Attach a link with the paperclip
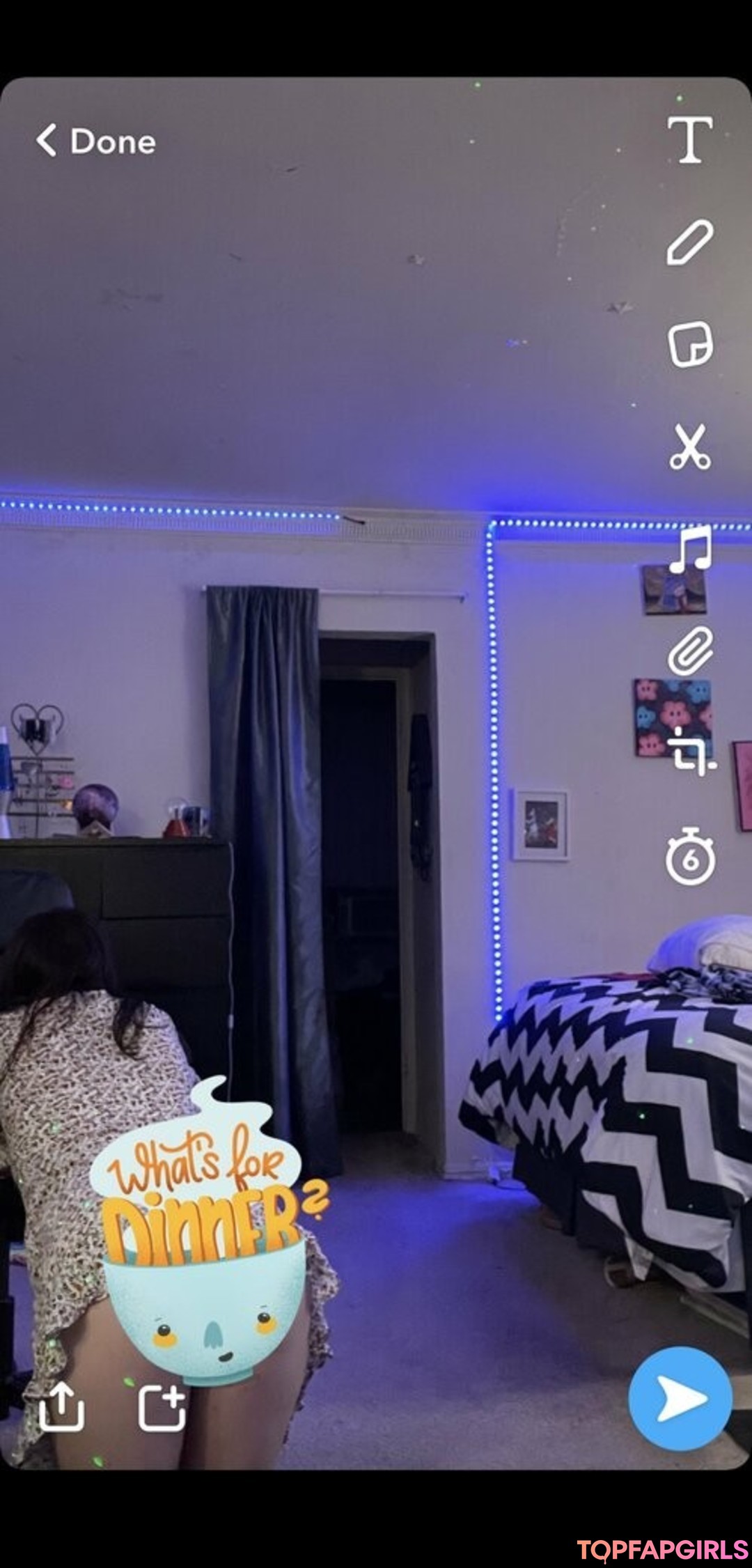The image size is (752, 1568). click(x=689, y=651)
